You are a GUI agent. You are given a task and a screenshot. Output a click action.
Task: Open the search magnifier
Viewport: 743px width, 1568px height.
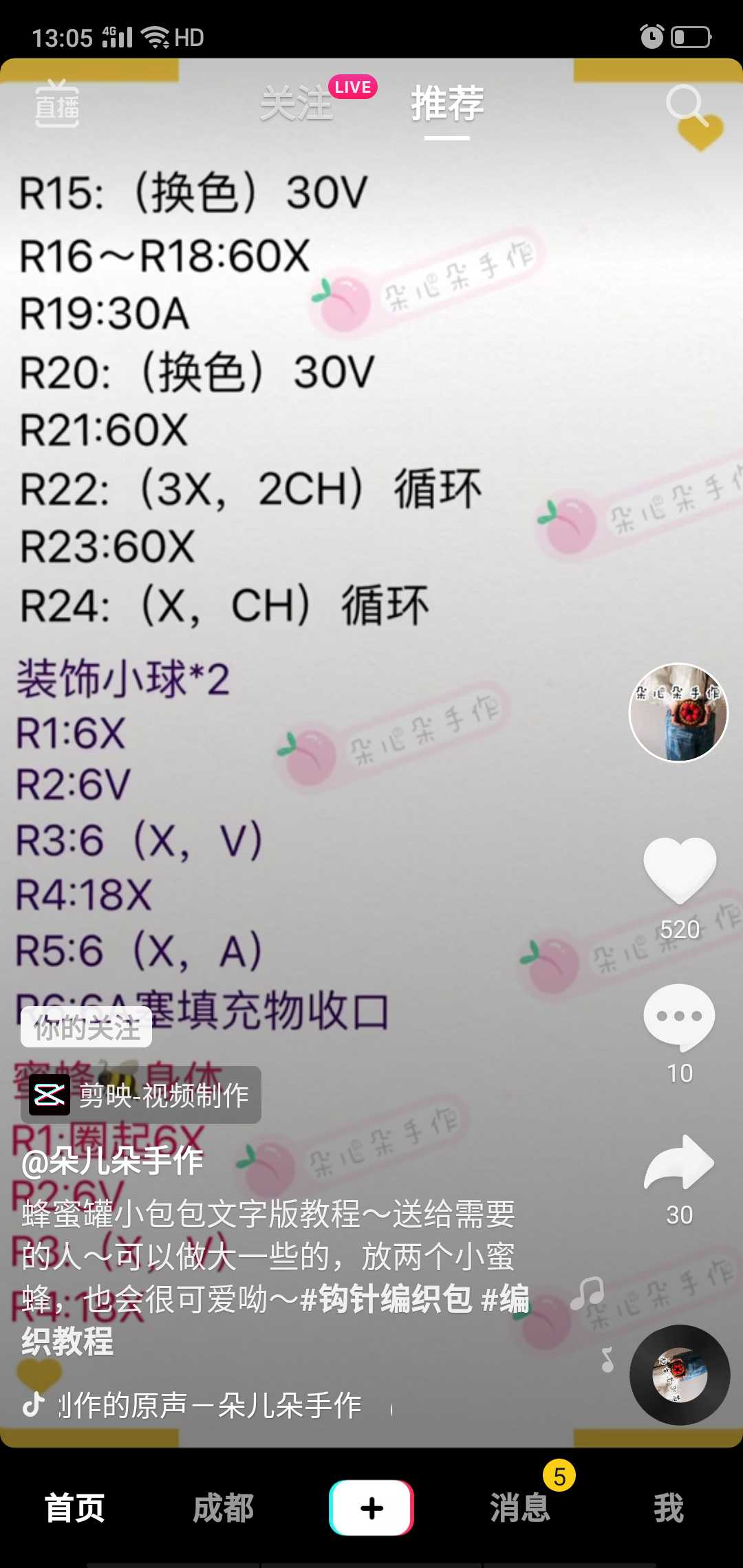(x=686, y=105)
